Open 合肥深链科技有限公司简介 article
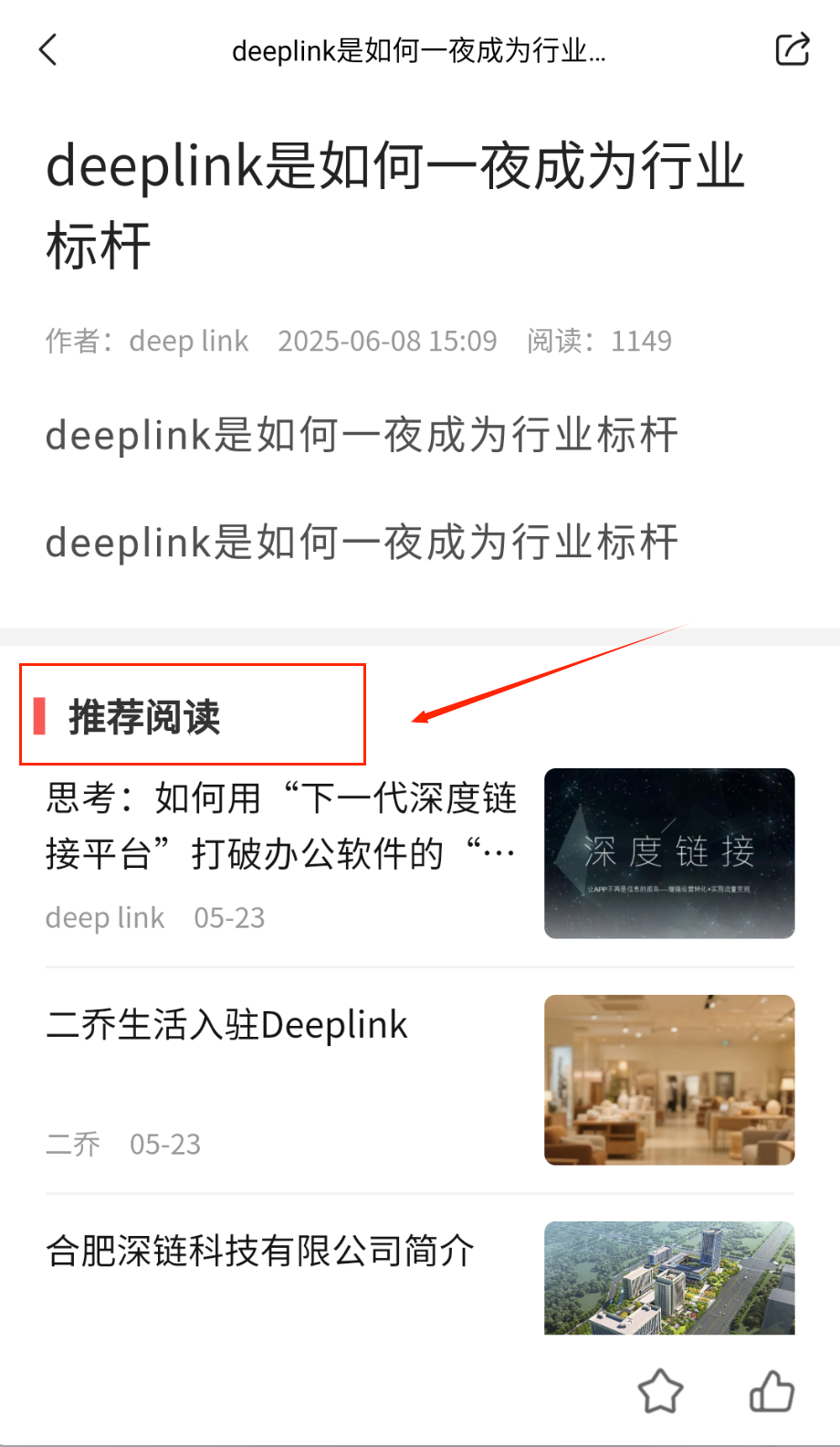The image size is (840, 1447). [260, 1252]
